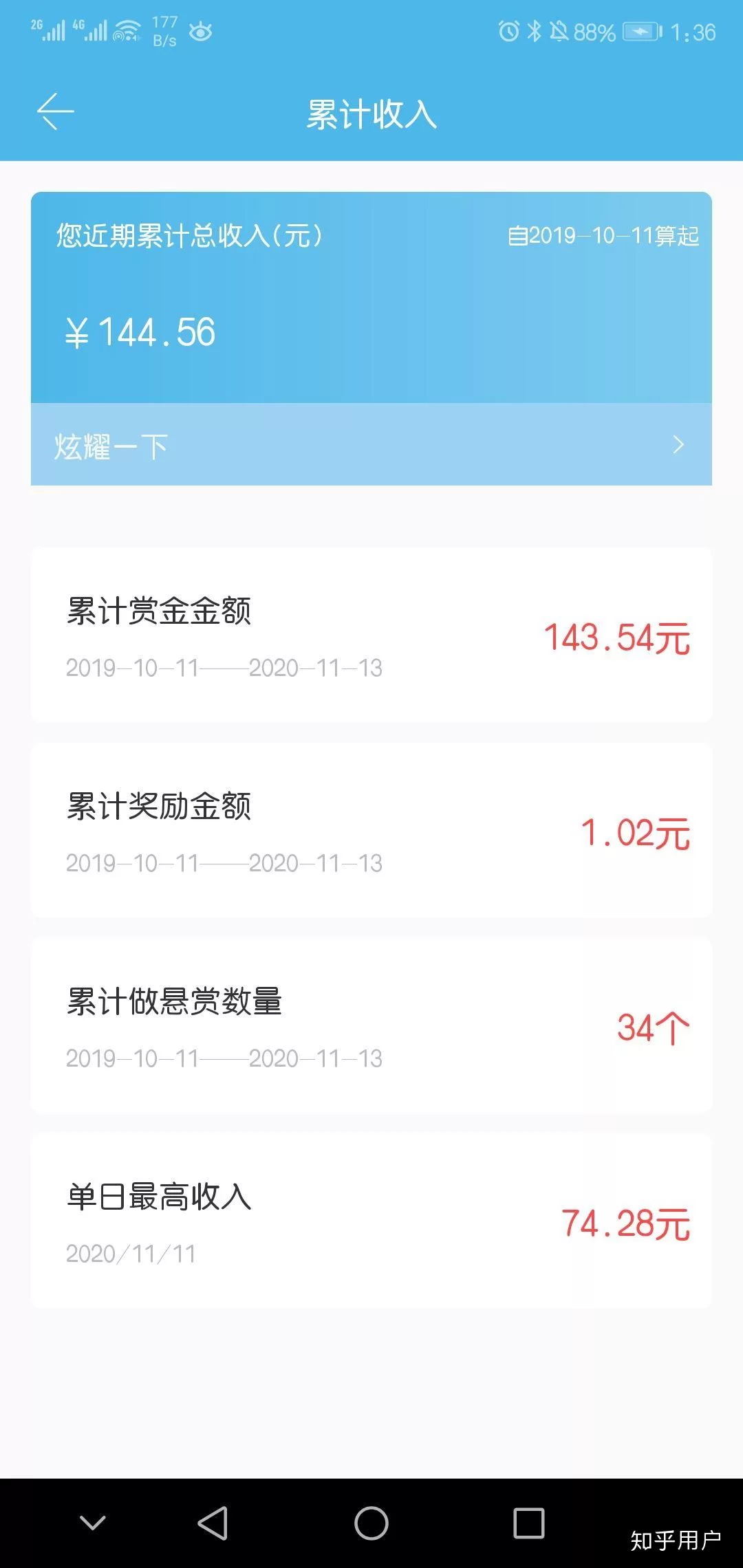The height and width of the screenshot is (1568, 743).
Task: Go back using the top-left arrow
Action: click(55, 112)
